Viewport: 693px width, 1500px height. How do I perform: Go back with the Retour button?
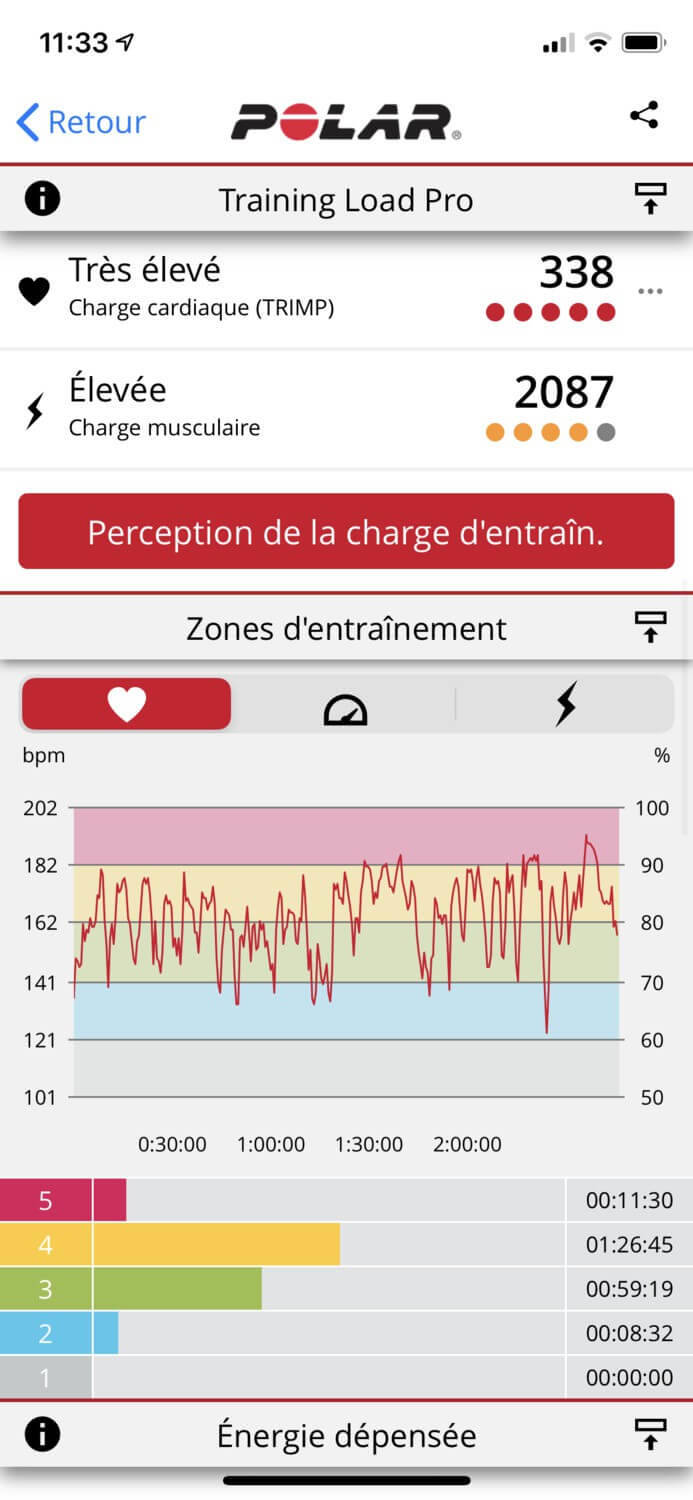(81, 122)
